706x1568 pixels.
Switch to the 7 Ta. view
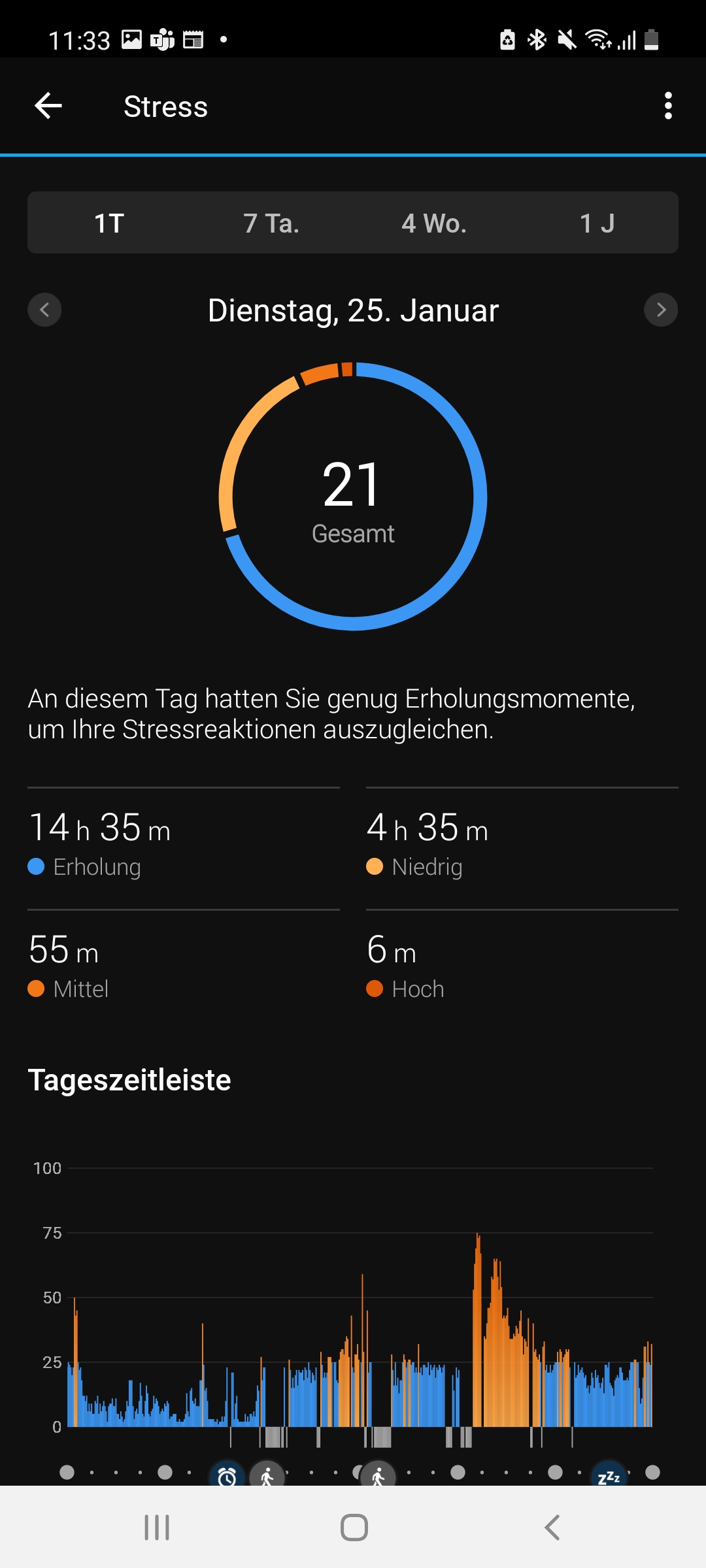(271, 223)
